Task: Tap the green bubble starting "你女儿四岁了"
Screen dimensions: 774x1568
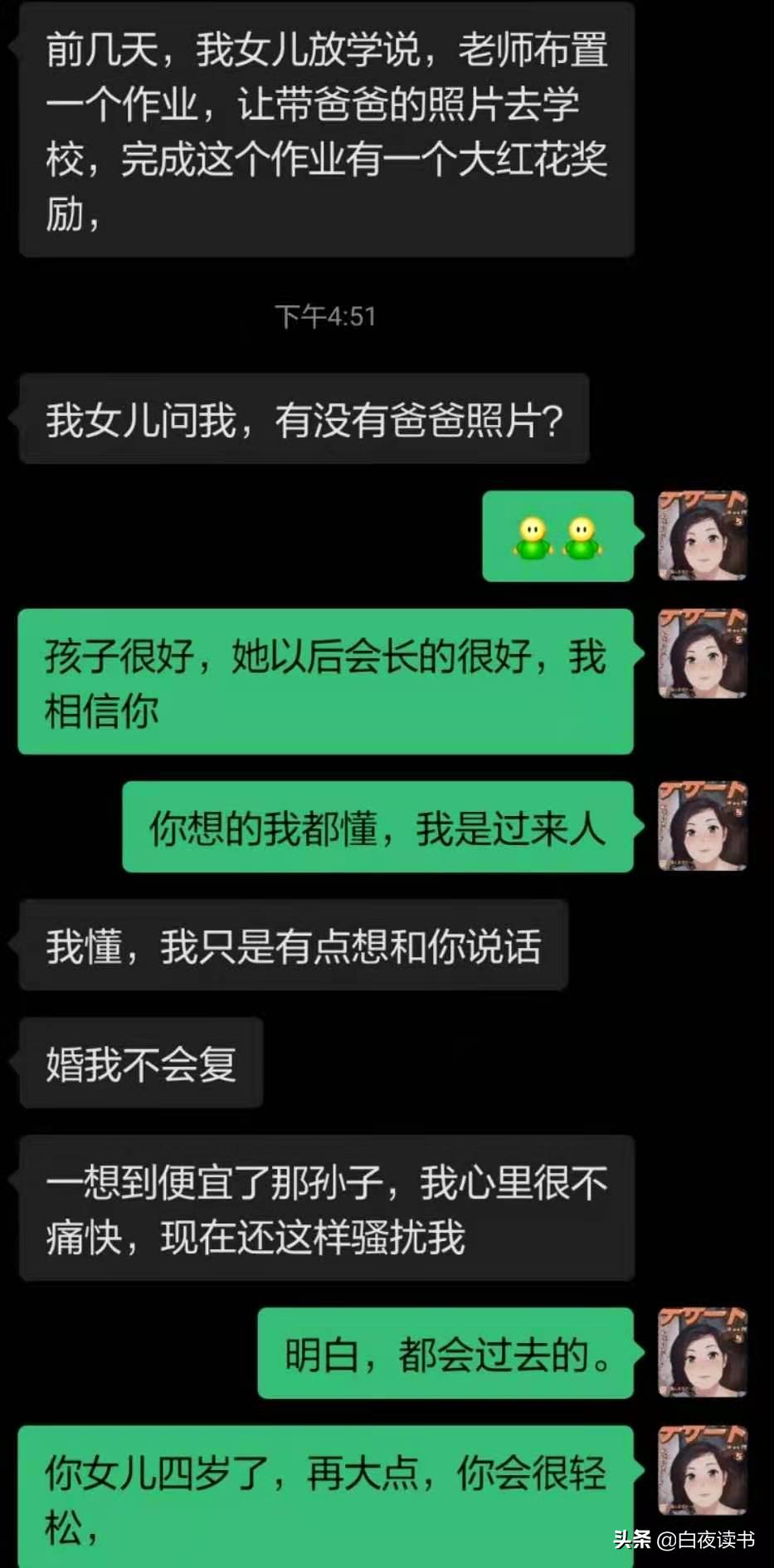Action: coord(326,1494)
